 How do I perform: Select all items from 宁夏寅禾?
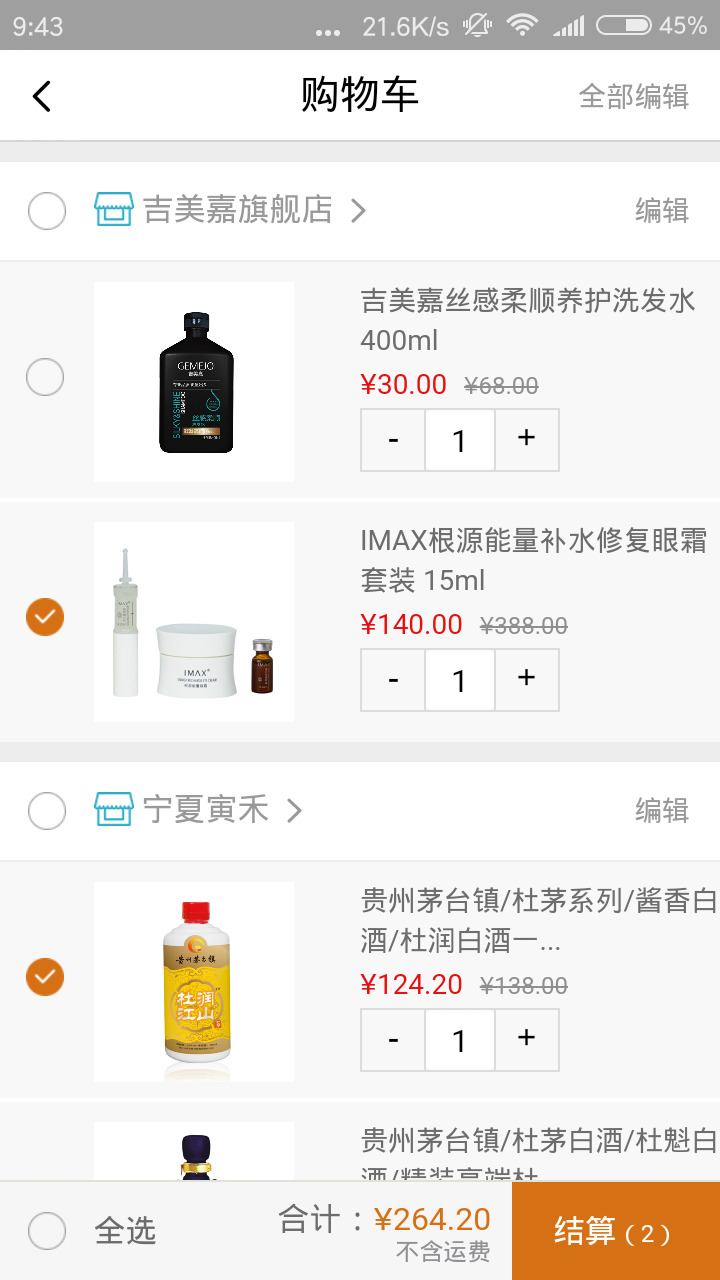tap(47, 811)
